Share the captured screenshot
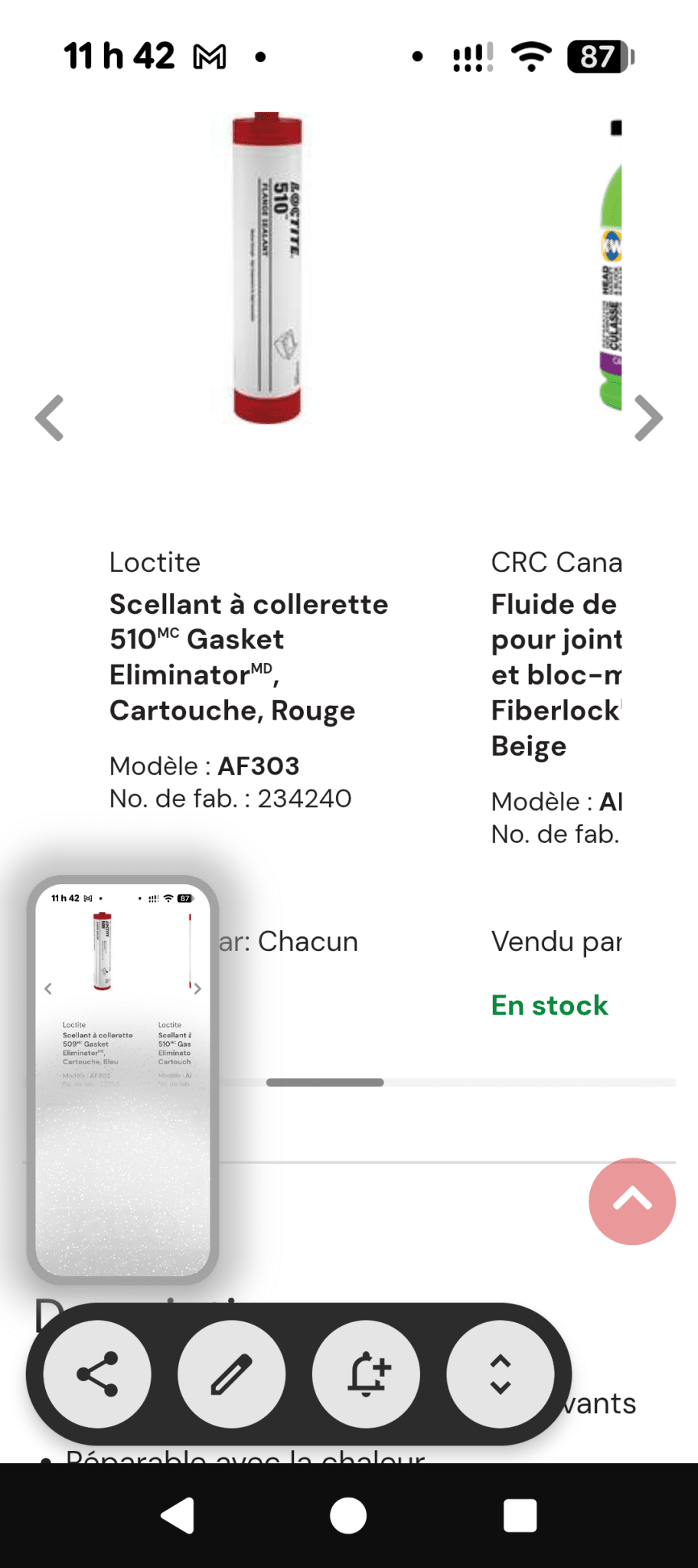The image size is (698, 1568). coord(97,1374)
